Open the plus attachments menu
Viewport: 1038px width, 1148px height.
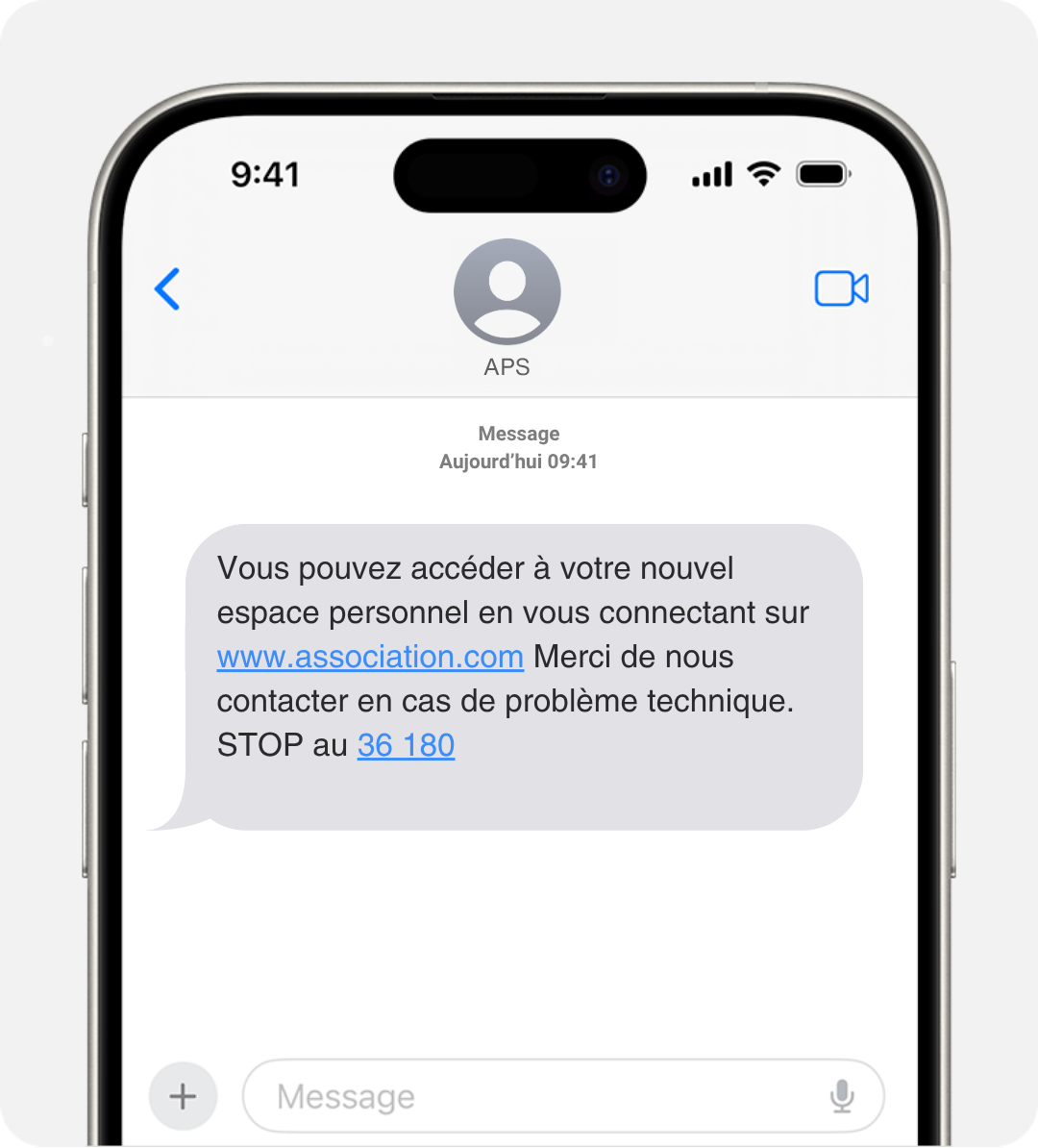click(x=183, y=1096)
